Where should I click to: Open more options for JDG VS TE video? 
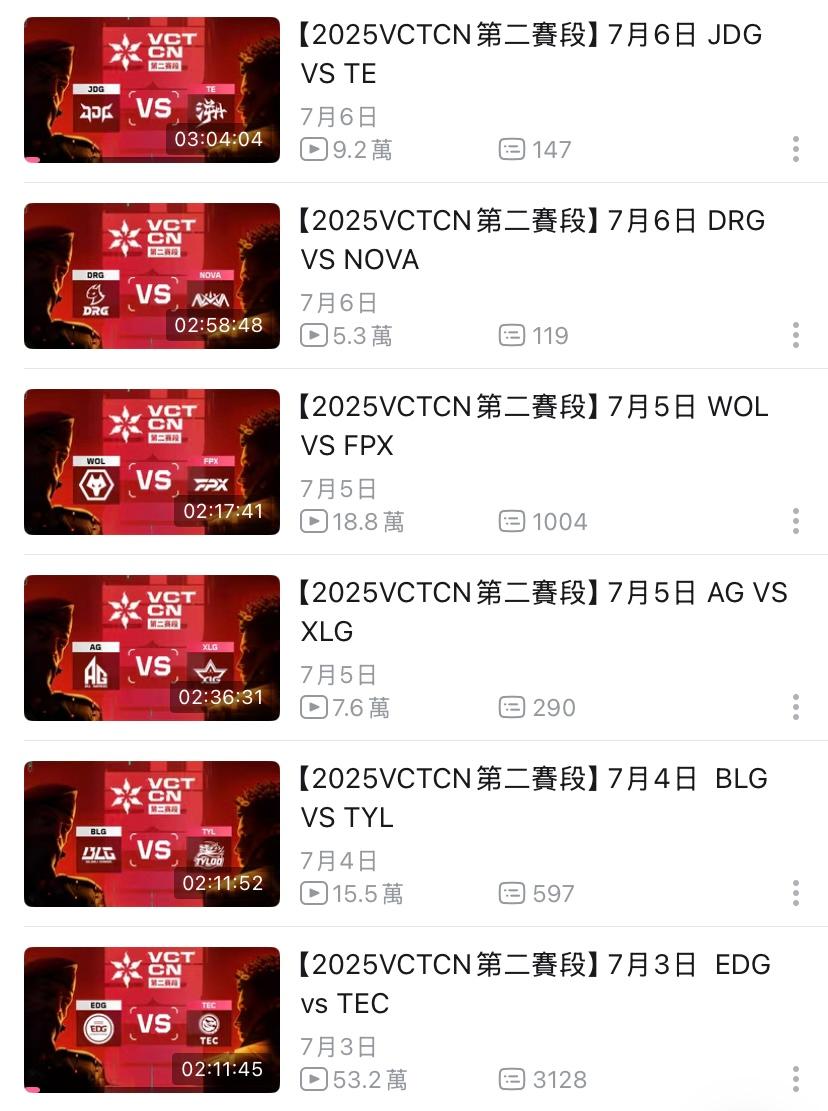pos(795,149)
